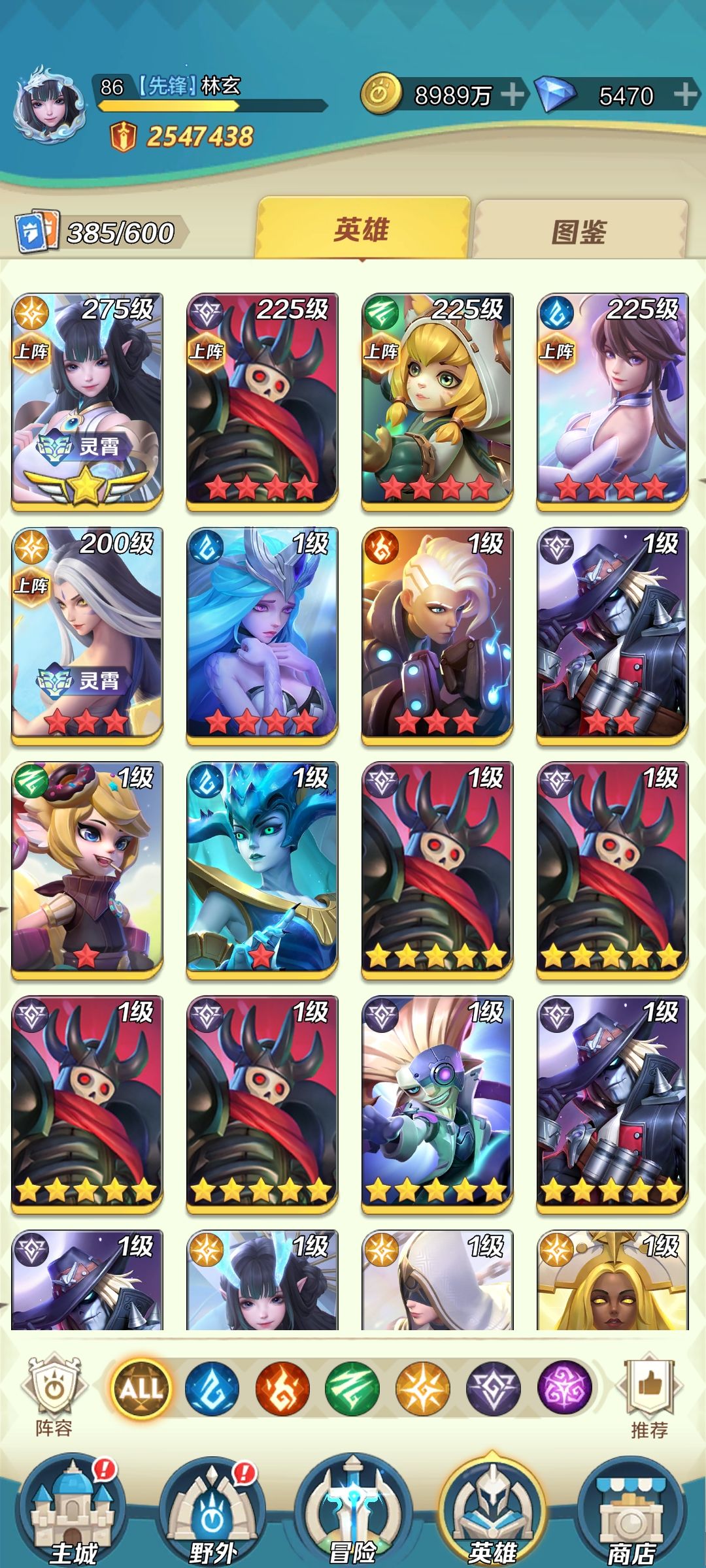Go to the 主城 main city tab

point(72,1512)
